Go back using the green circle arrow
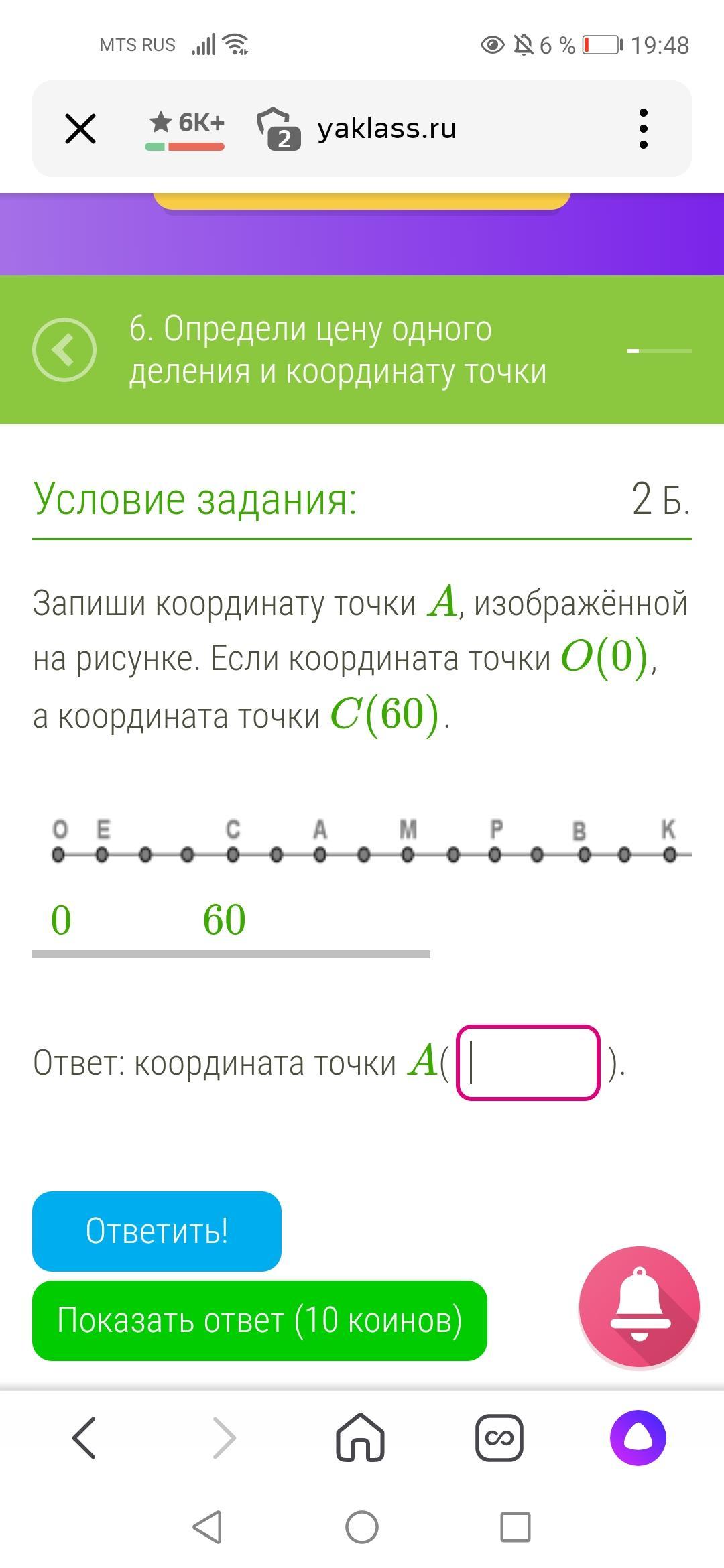Image resolution: width=724 pixels, height=1568 pixels. tap(64, 349)
